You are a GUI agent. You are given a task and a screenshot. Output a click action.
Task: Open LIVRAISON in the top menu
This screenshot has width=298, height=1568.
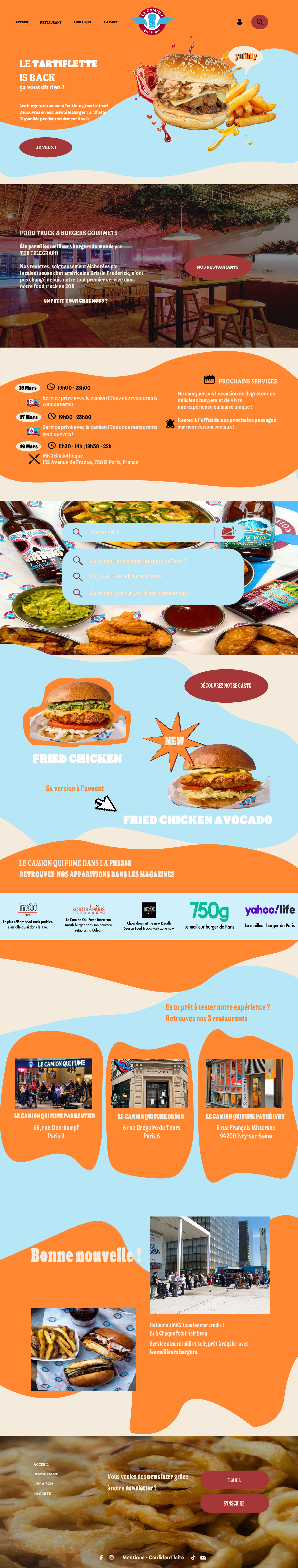(x=82, y=22)
